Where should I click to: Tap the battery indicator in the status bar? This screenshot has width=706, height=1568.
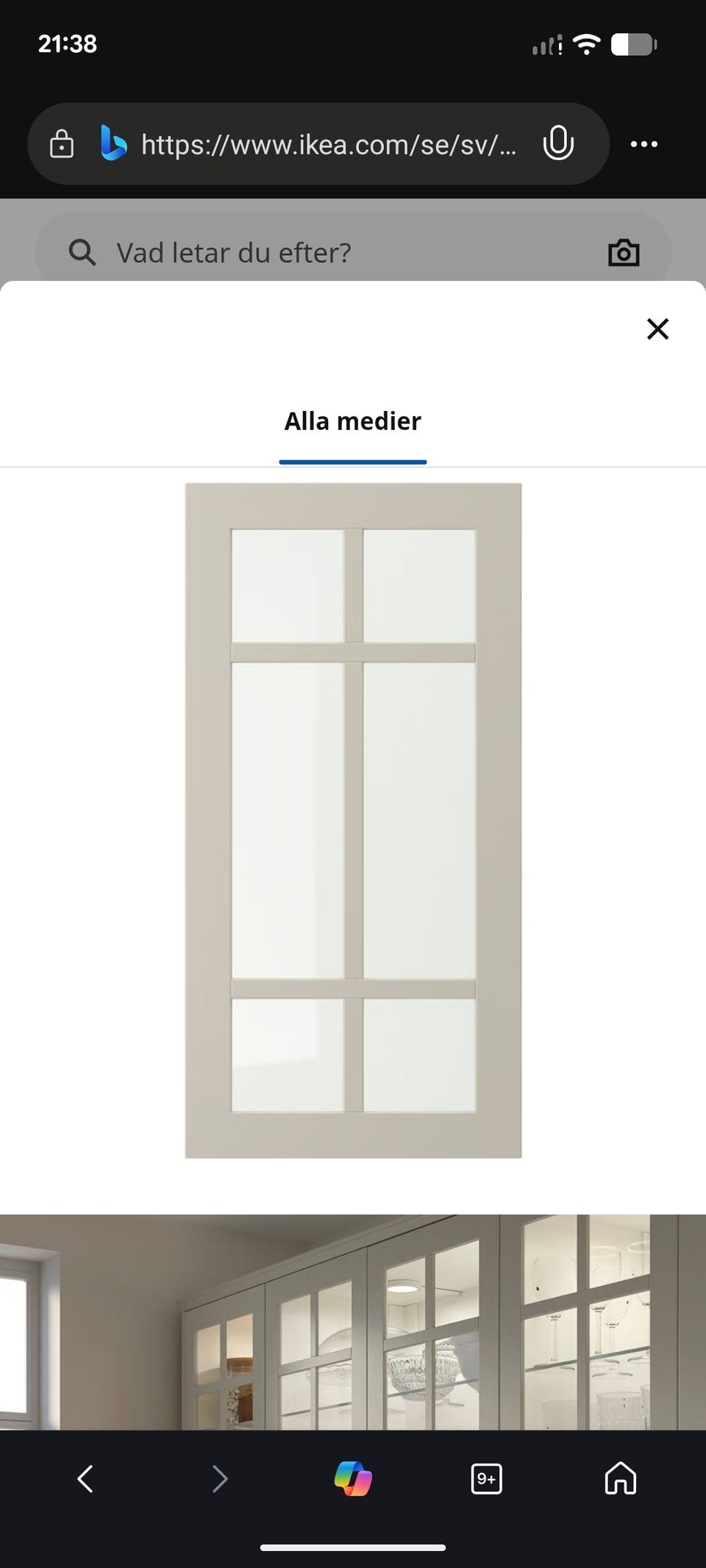pyautogui.click(x=634, y=44)
